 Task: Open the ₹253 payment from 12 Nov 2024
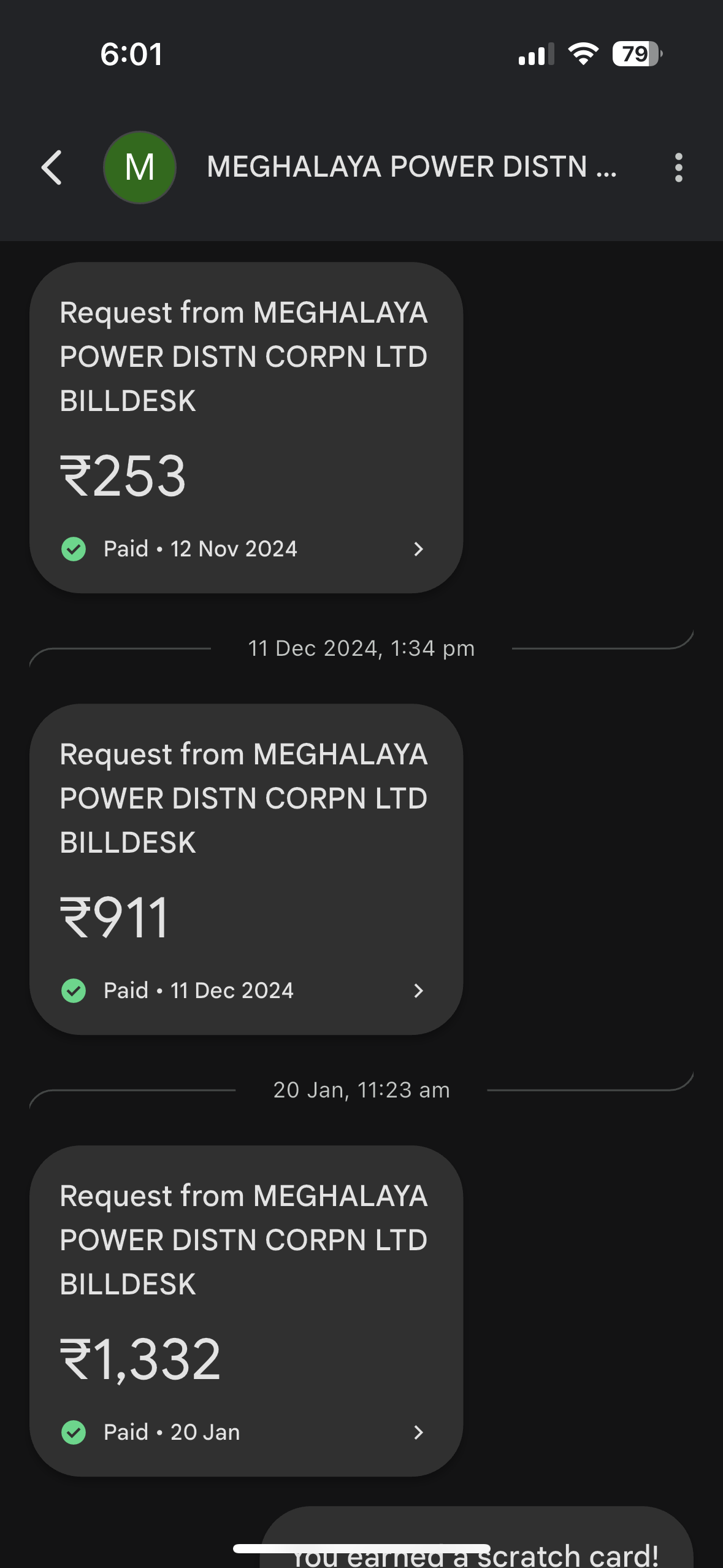pyautogui.click(x=246, y=428)
